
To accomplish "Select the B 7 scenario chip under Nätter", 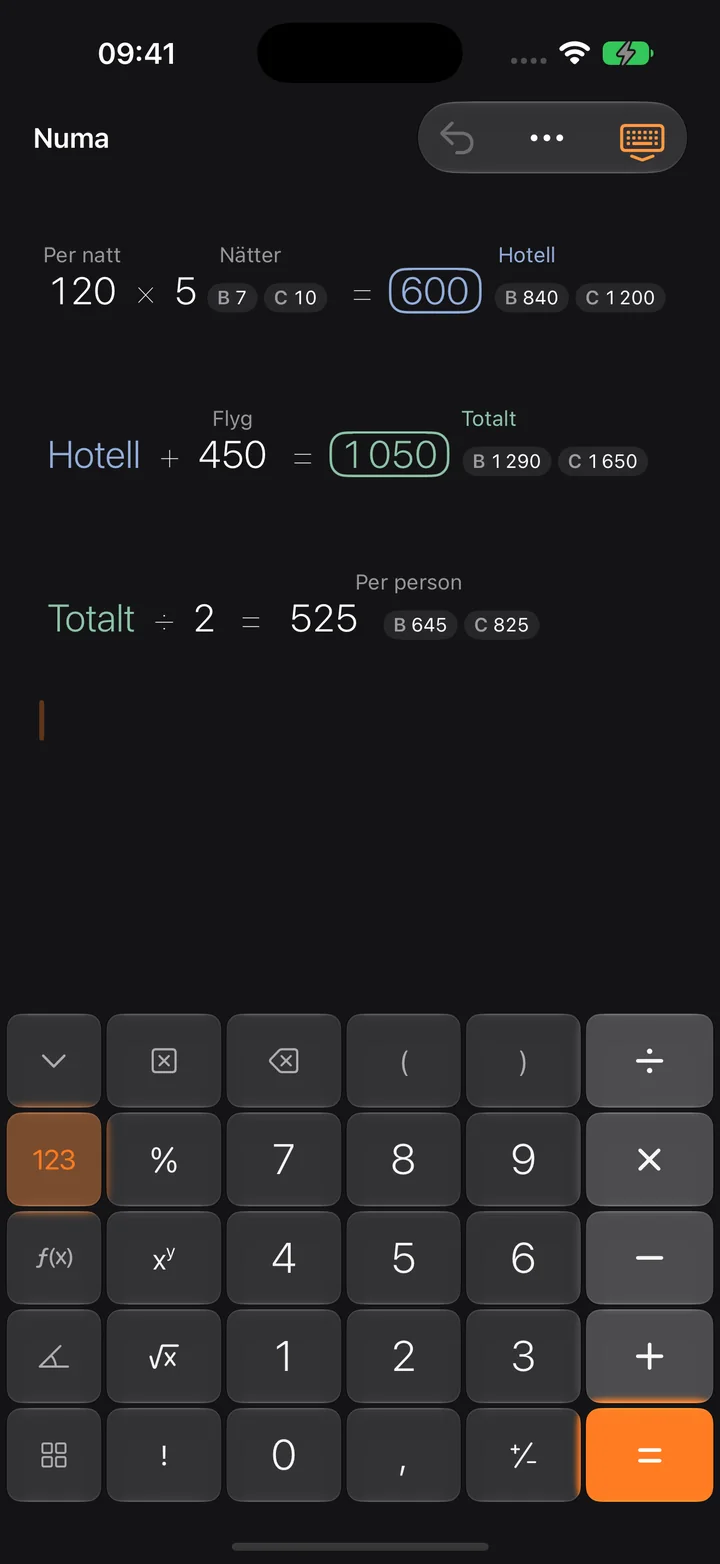I will coord(232,298).
